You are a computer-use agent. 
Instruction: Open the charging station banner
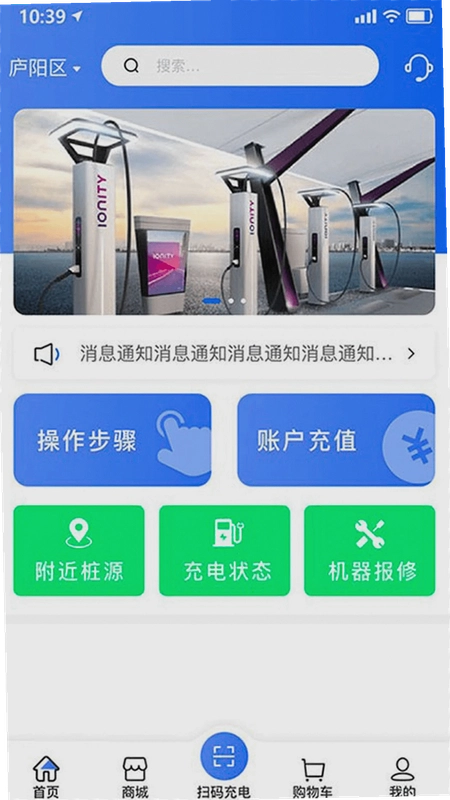[x=224, y=212]
